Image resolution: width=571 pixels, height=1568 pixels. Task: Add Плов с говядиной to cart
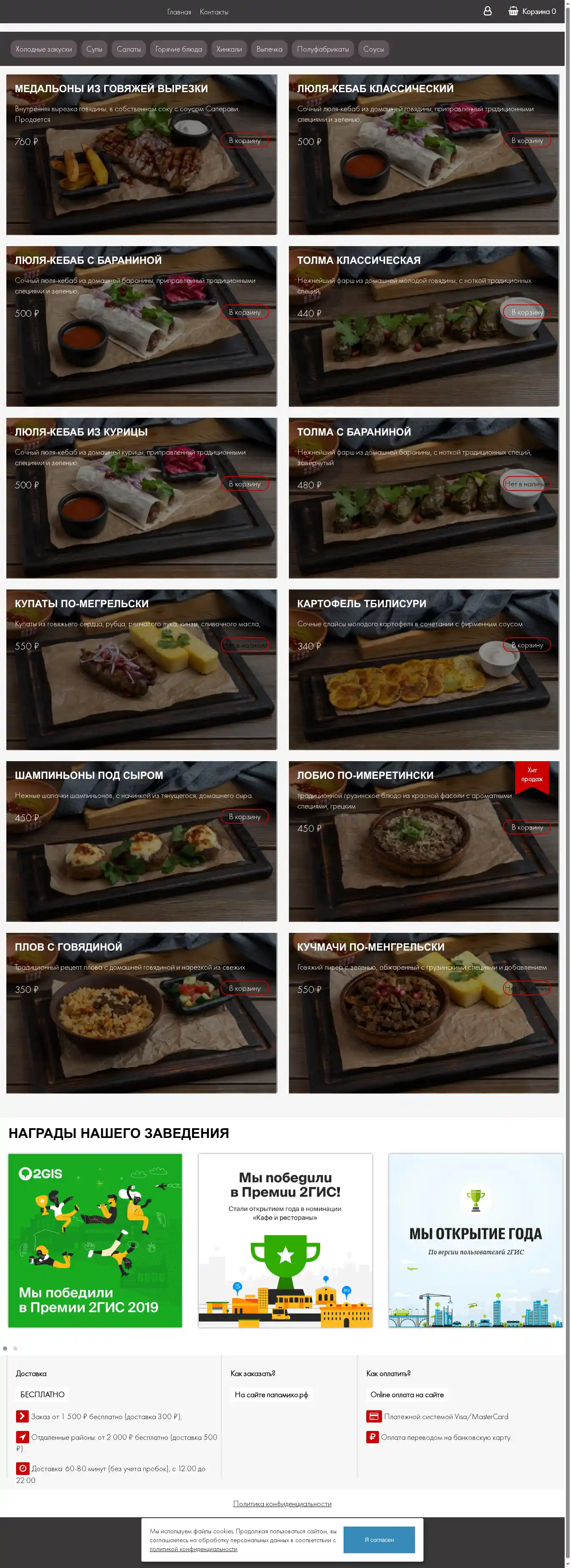click(x=244, y=989)
